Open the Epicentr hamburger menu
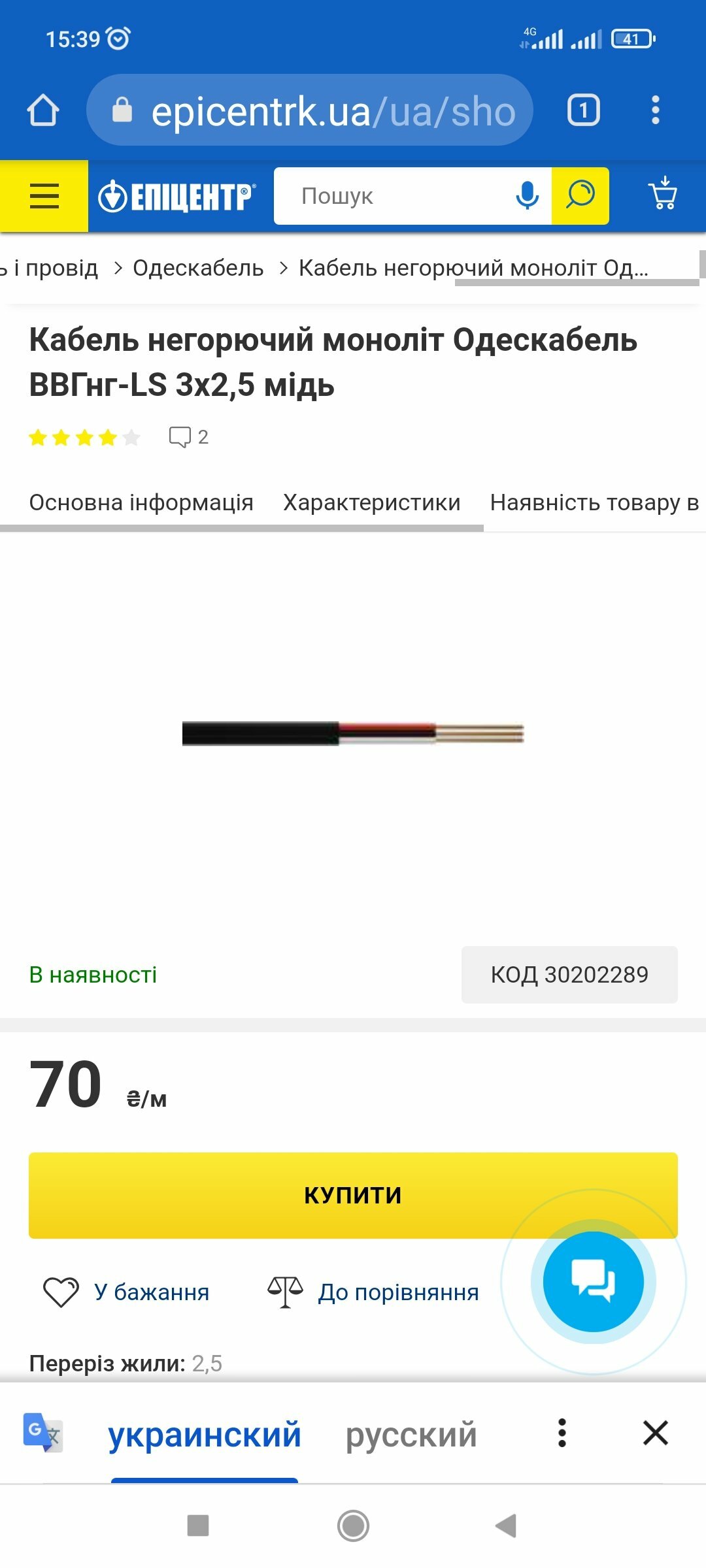Screen dimensions: 706x1568 tap(44, 196)
